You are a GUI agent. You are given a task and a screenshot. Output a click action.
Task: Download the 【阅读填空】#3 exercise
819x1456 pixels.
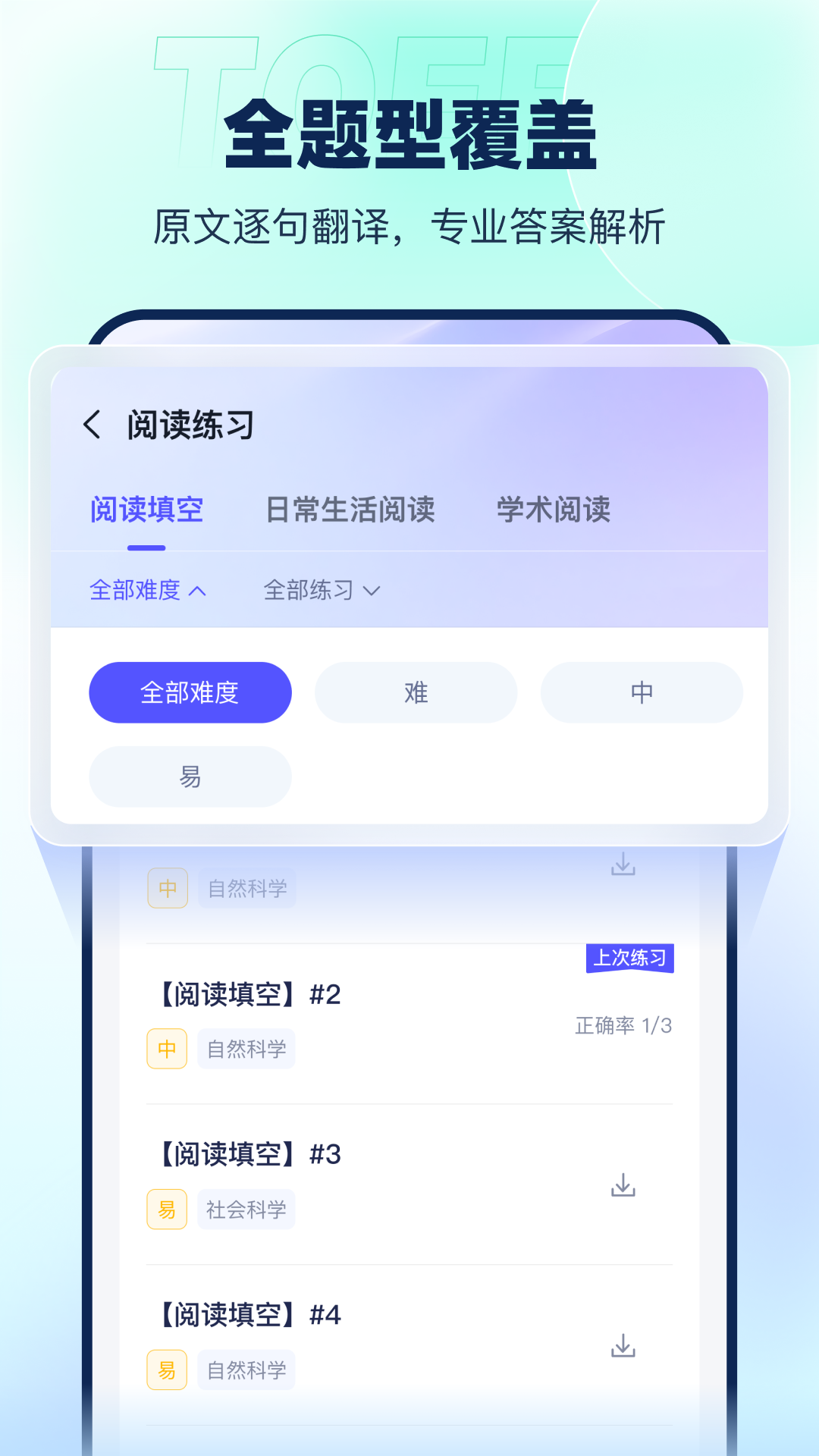click(623, 1186)
